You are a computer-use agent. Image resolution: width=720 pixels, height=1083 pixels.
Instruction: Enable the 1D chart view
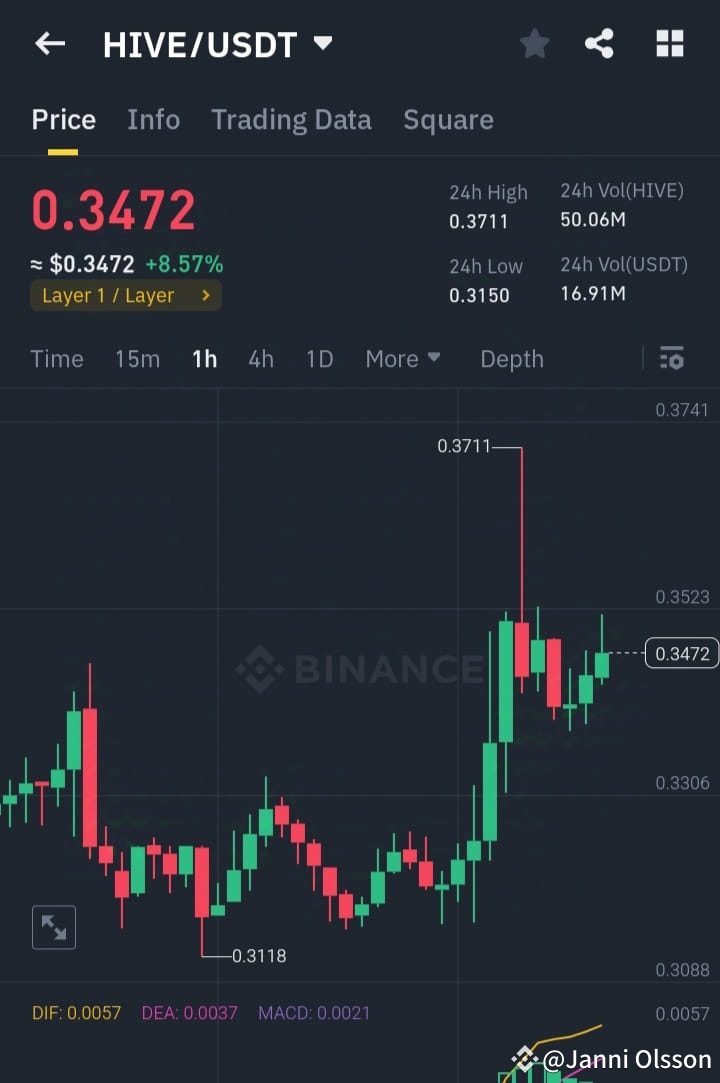tap(319, 358)
